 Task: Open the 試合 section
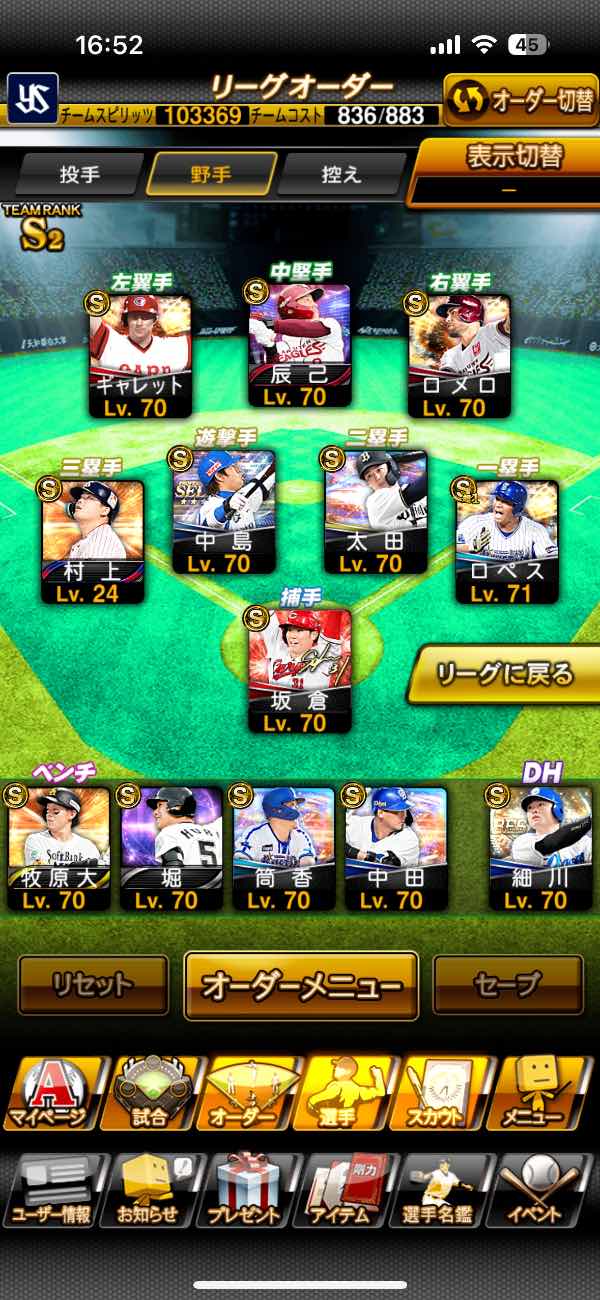pyautogui.click(x=150, y=1095)
